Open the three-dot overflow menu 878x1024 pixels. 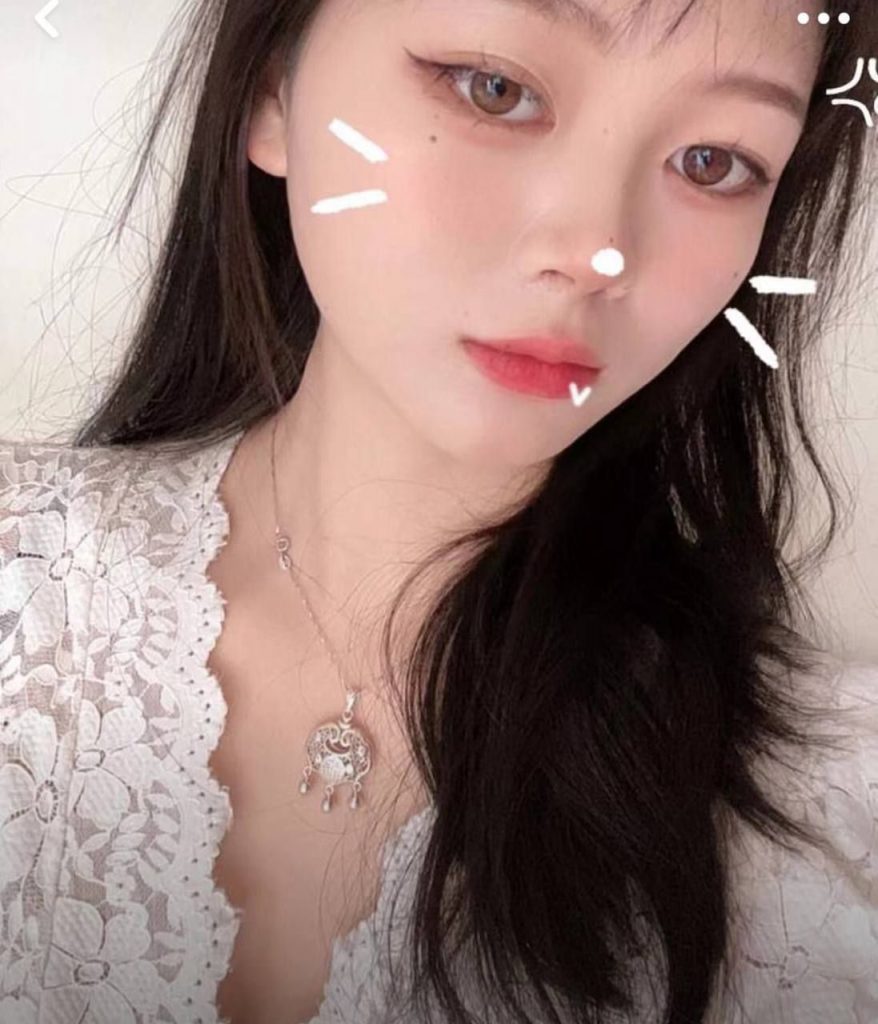[x=823, y=18]
